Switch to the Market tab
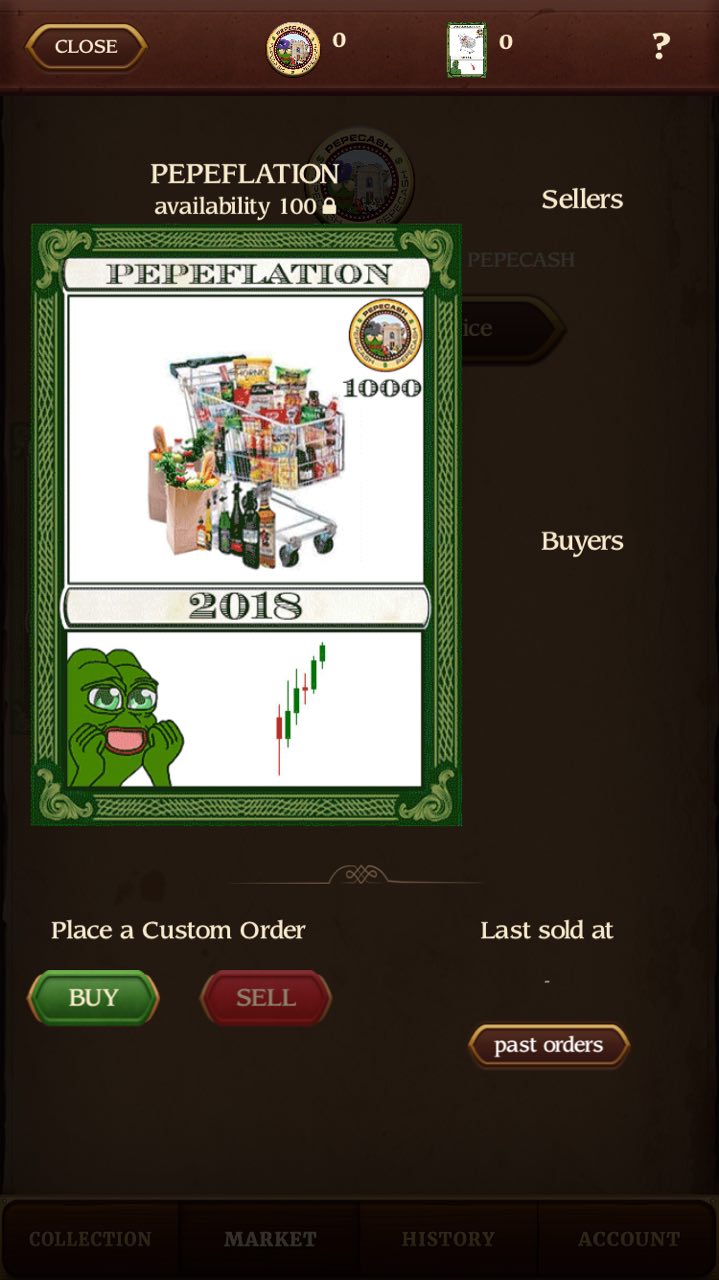Image resolution: width=719 pixels, height=1280 pixels. point(270,1239)
